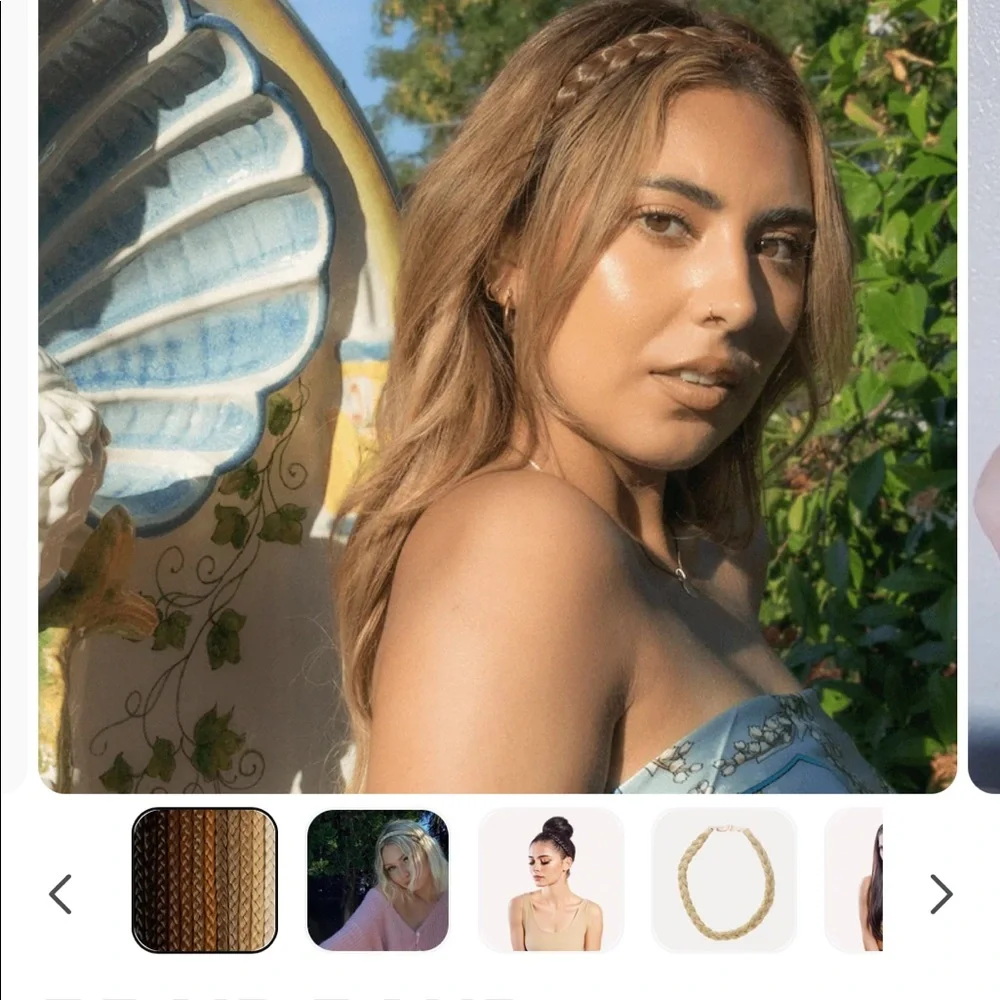The width and height of the screenshot is (1000, 1000).
Task: Show next thumbnails with right arrow
Action: coord(941,894)
